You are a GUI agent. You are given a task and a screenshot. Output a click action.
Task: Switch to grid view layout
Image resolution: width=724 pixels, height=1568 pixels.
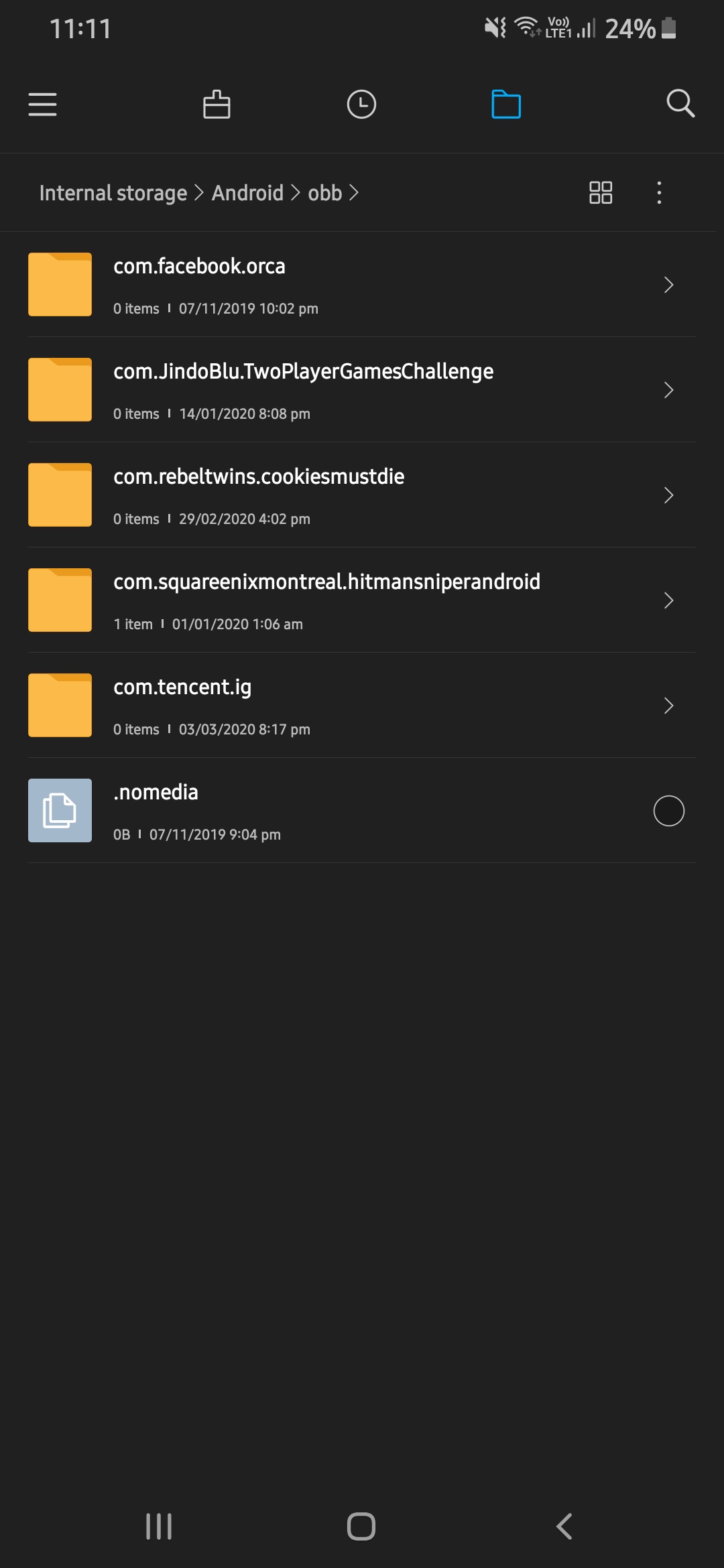click(601, 193)
